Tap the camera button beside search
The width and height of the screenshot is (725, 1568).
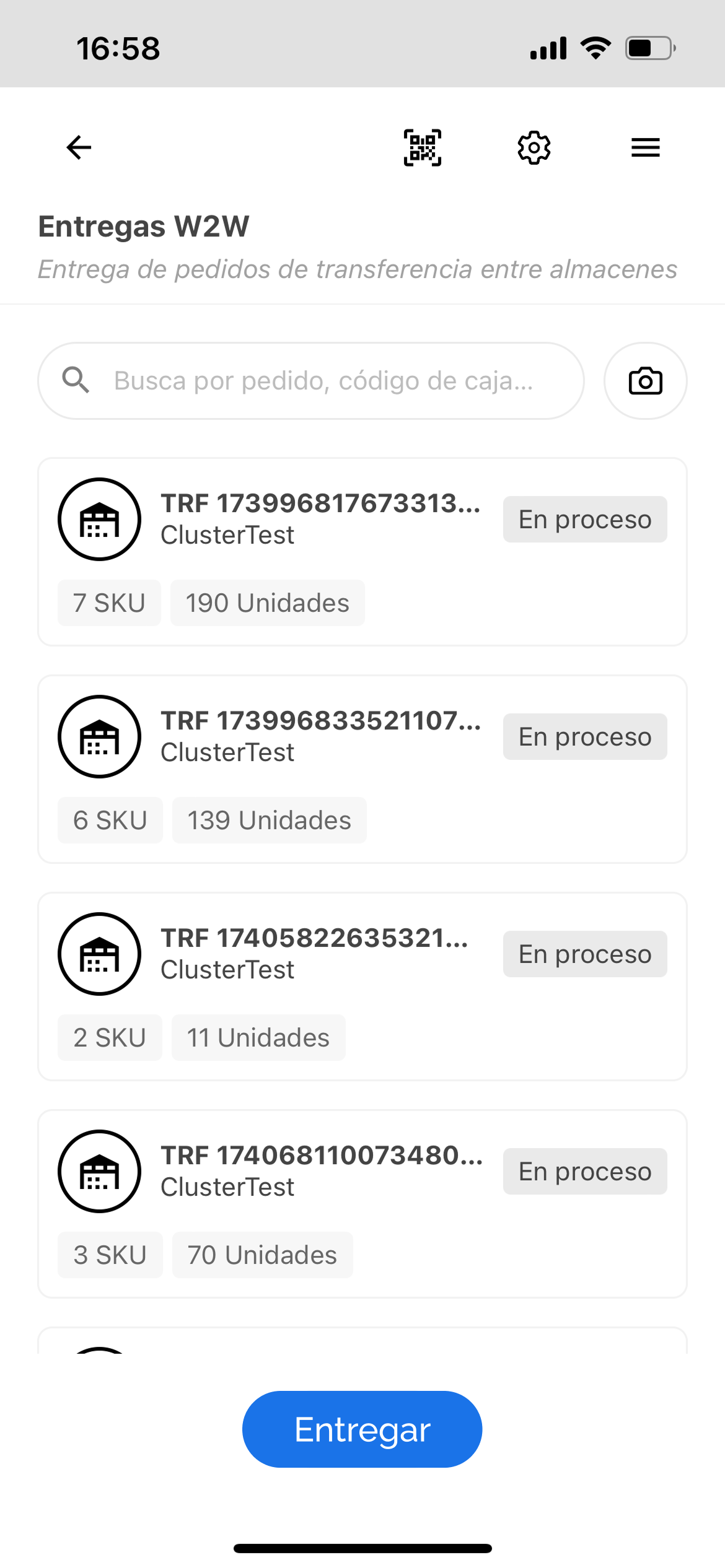click(x=645, y=381)
